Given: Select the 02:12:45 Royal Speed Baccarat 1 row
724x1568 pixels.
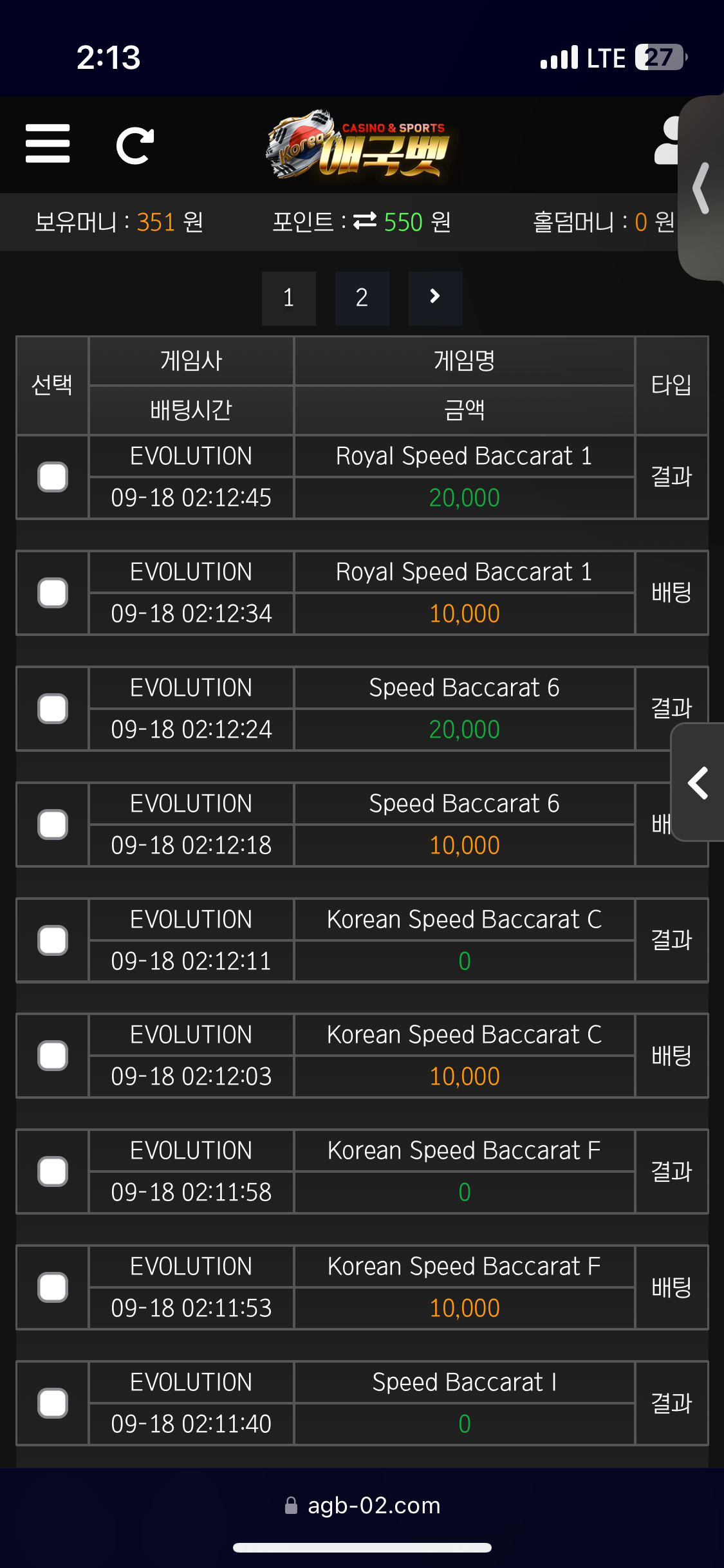Looking at the screenshot, I should [x=53, y=477].
